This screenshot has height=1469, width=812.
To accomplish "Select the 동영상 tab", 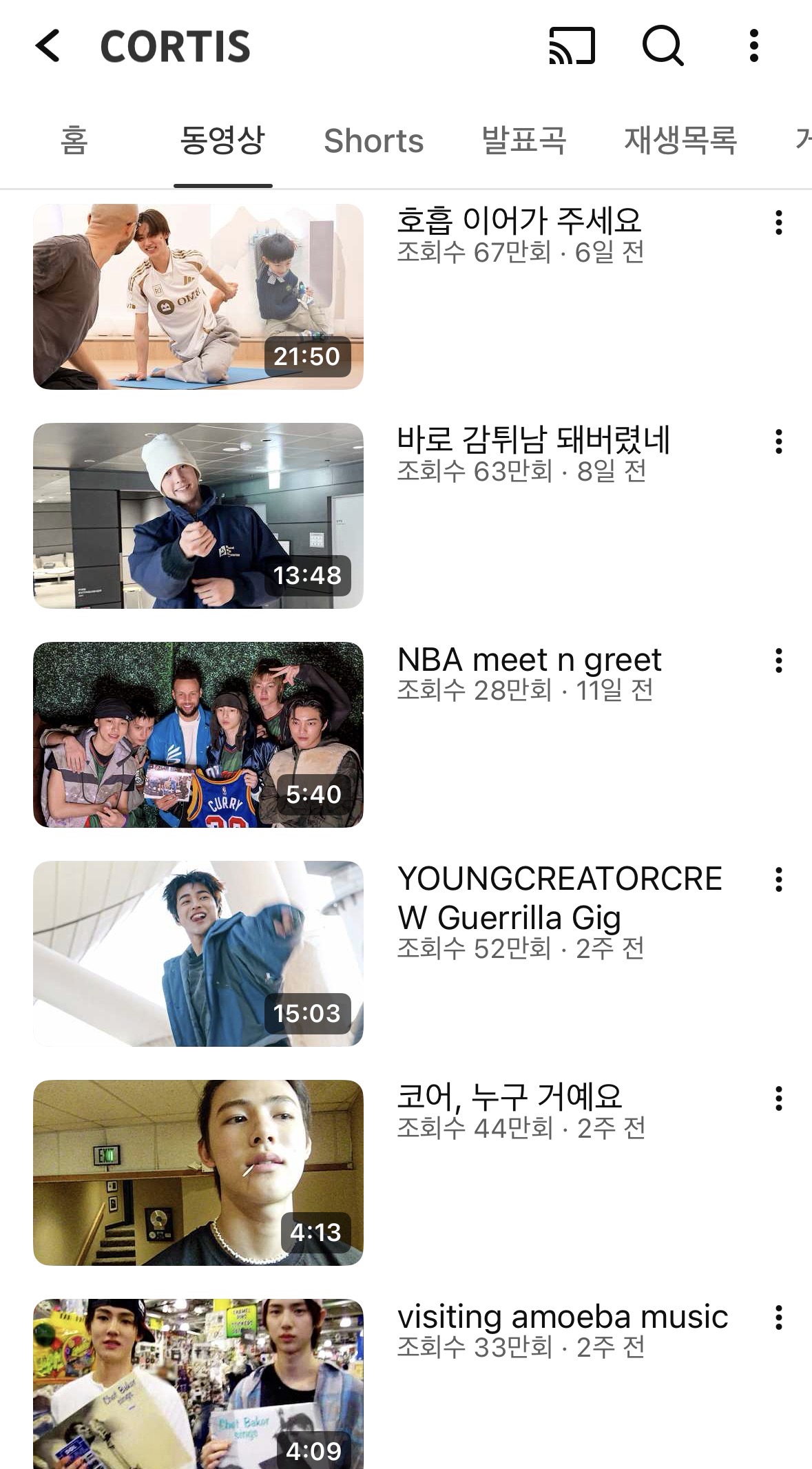I will [x=222, y=141].
